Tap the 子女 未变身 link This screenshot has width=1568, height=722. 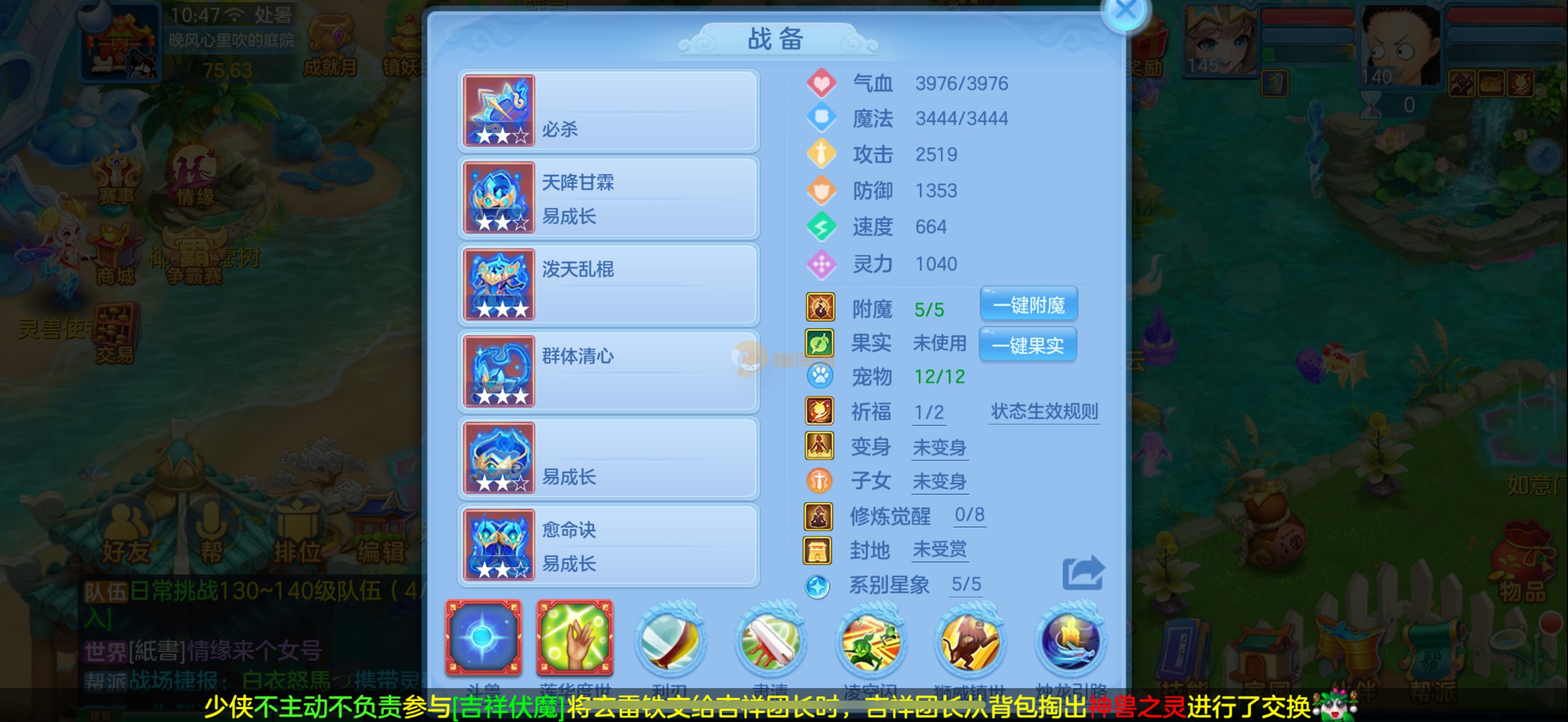tap(939, 482)
